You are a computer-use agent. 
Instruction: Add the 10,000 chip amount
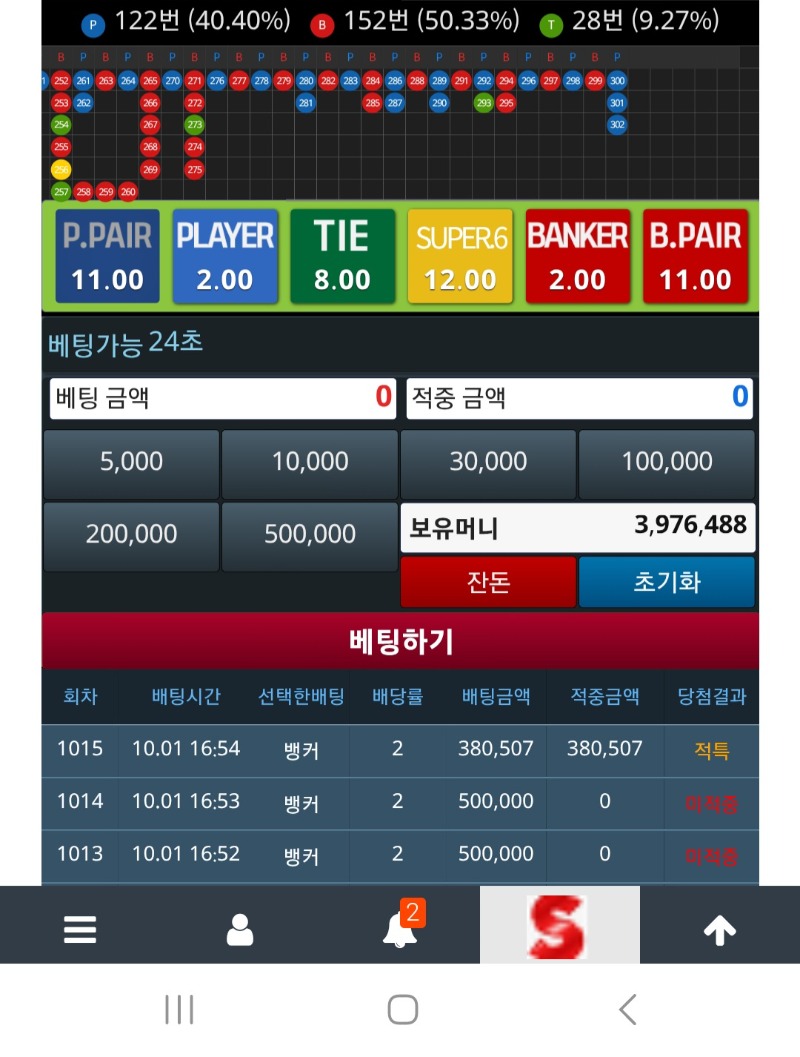pos(310,462)
